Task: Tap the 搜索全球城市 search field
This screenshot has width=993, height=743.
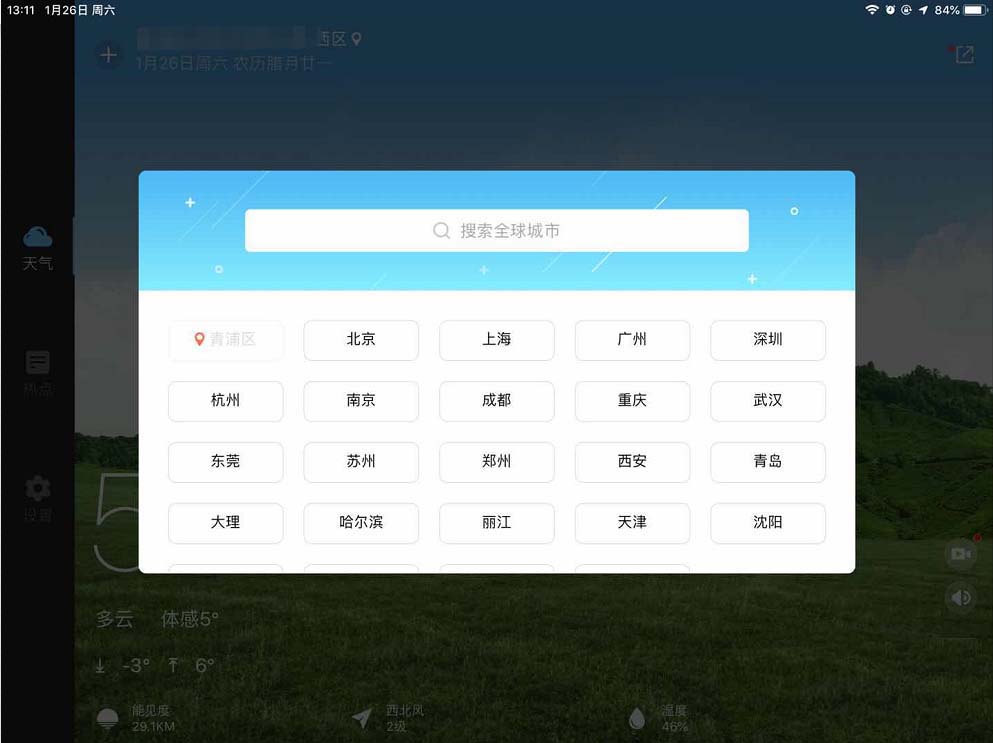Action: coord(496,230)
